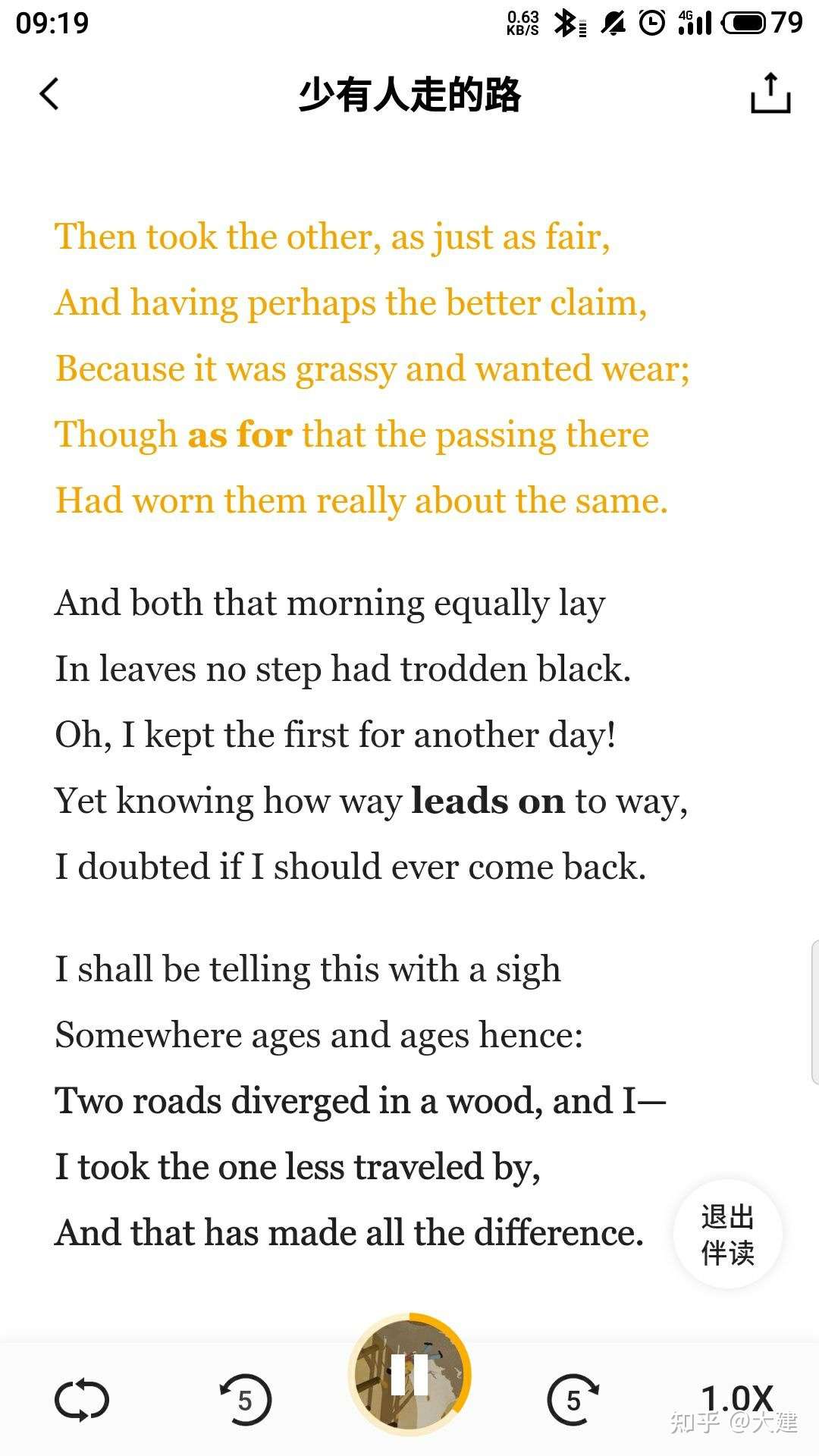Screen dimensions: 819x1456
Task: Toggle the loop playback icon
Action: (x=82, y=1399)
